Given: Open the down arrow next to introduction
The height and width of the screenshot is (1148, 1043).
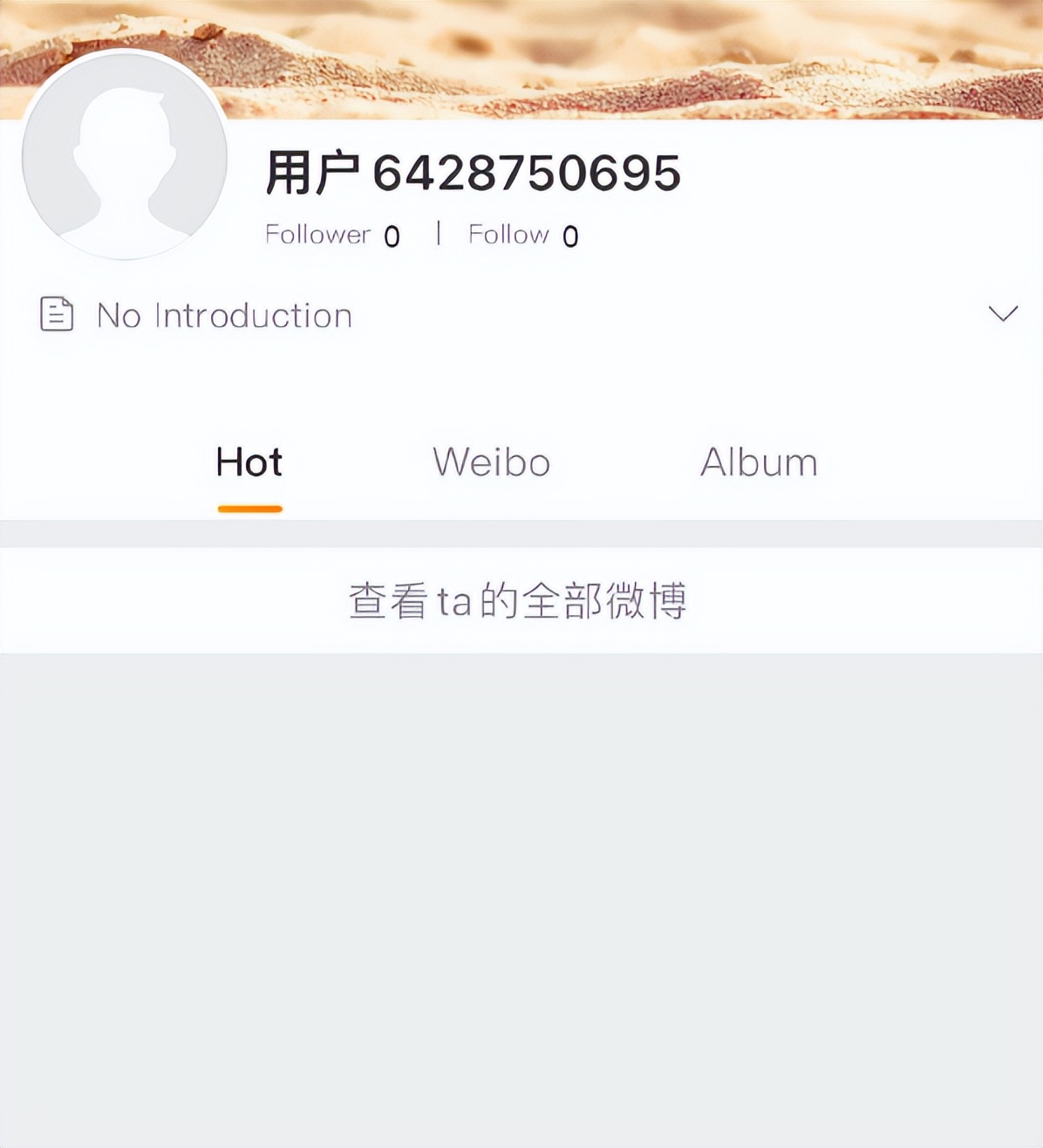Looking at the screenshot, I should [1005, 312].
